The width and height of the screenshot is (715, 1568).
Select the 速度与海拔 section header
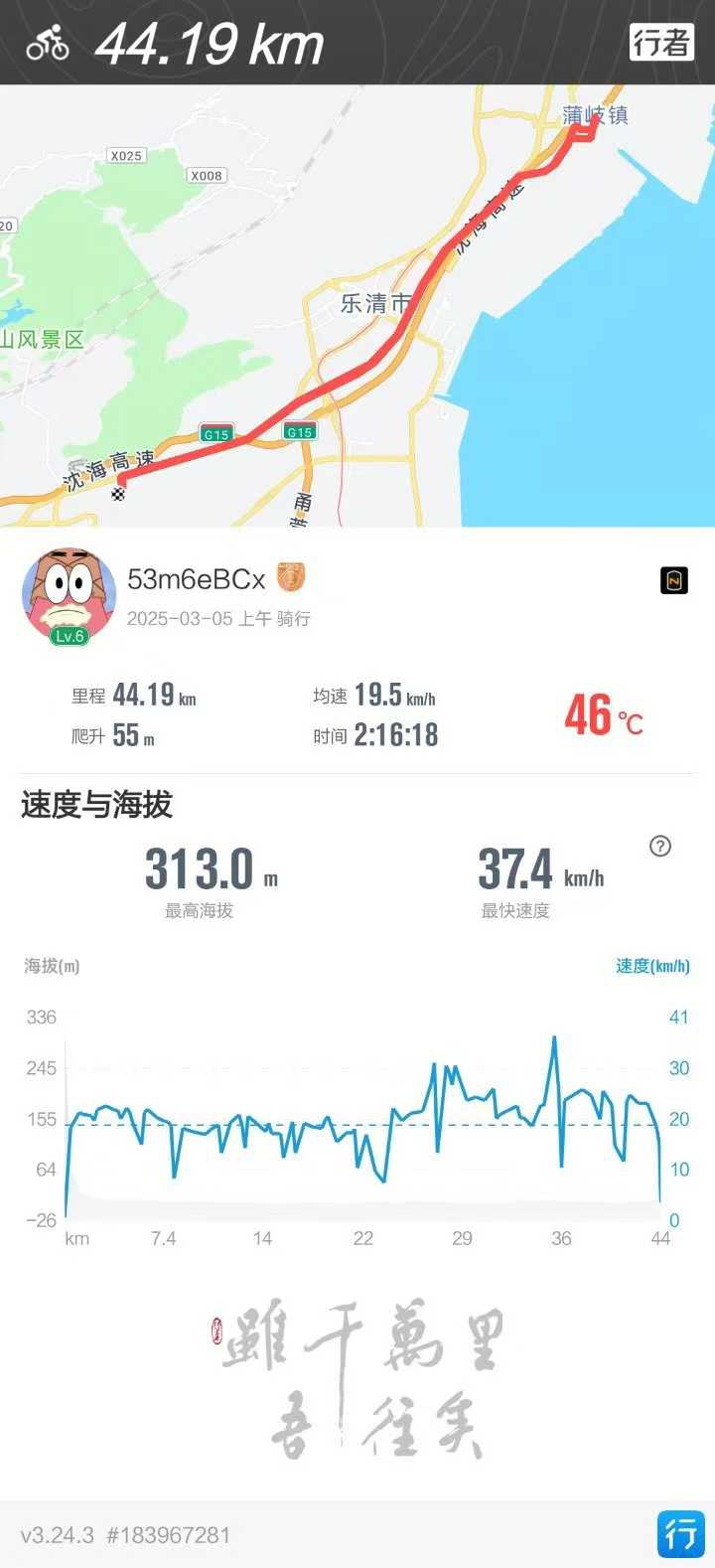pyautogui.click(x=92, y=806)
